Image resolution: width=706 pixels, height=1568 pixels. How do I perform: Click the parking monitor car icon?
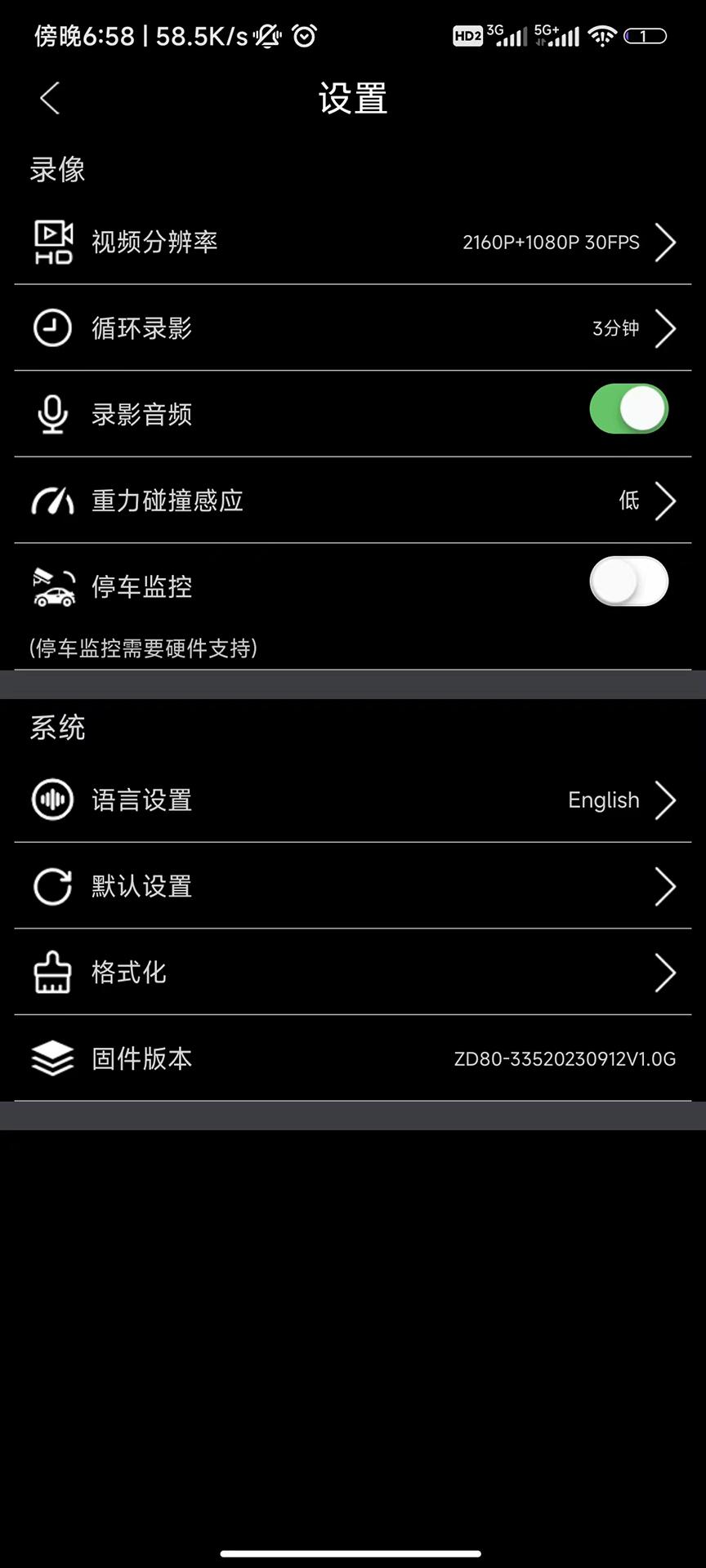pos(52,587)
